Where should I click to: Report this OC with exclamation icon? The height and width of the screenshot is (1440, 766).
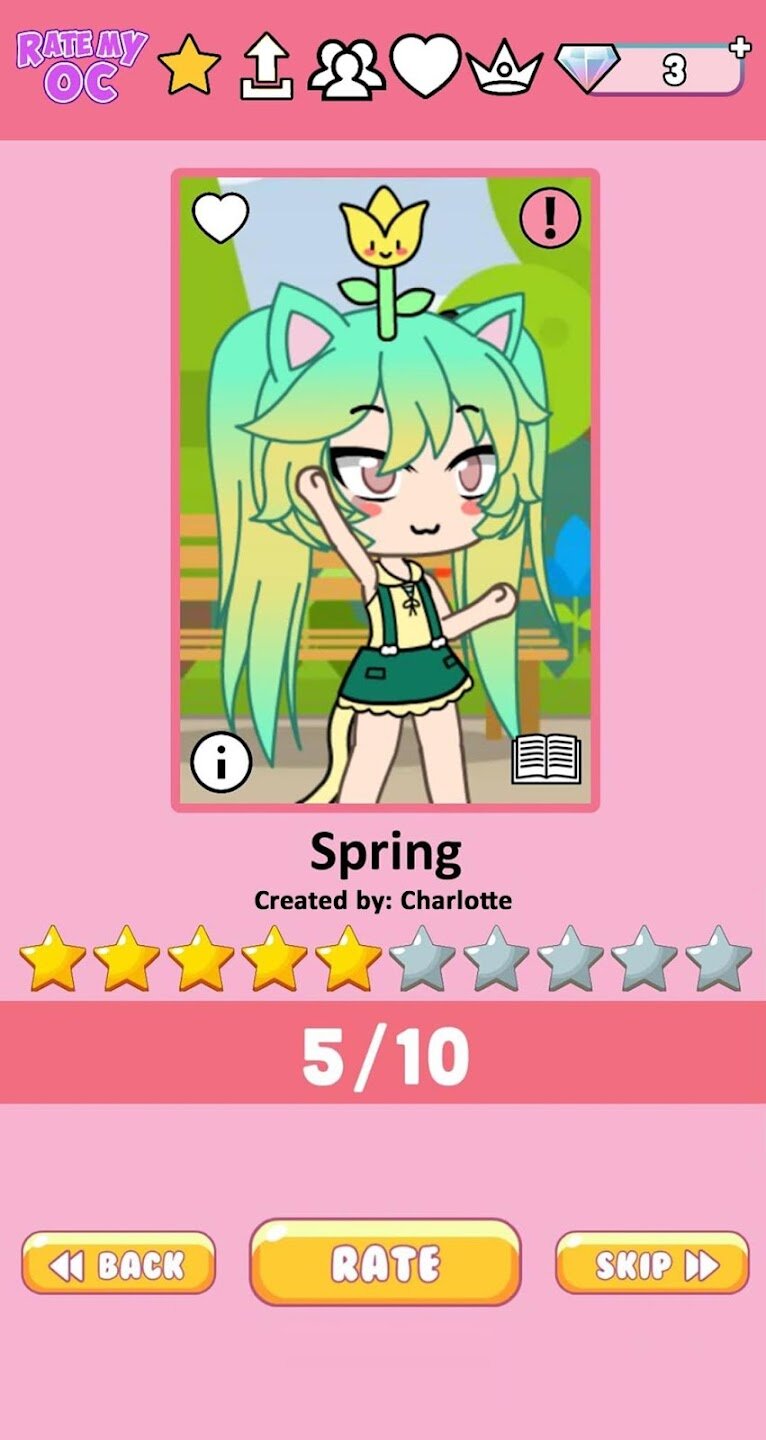pos(549,218)
